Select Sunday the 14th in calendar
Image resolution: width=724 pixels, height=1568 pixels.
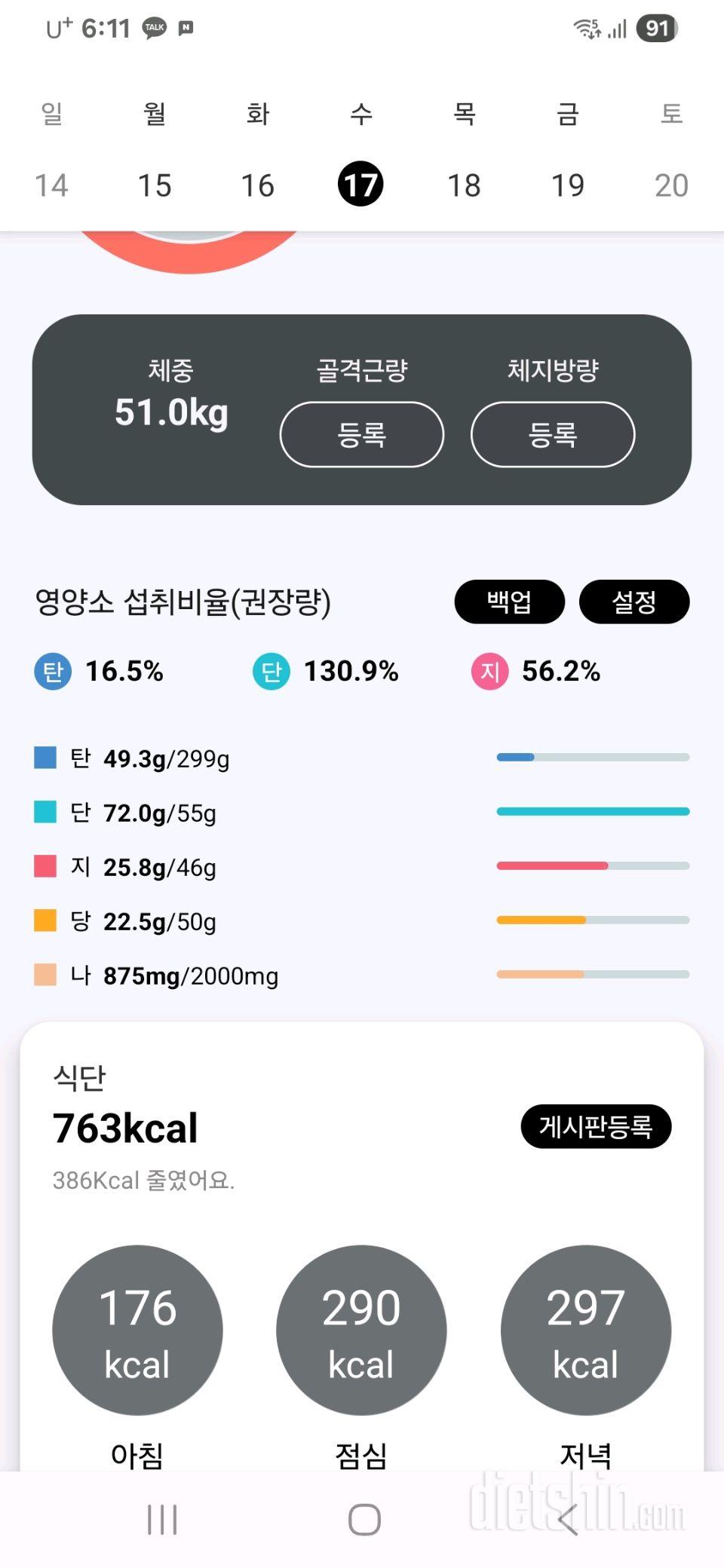click(51, 185)
